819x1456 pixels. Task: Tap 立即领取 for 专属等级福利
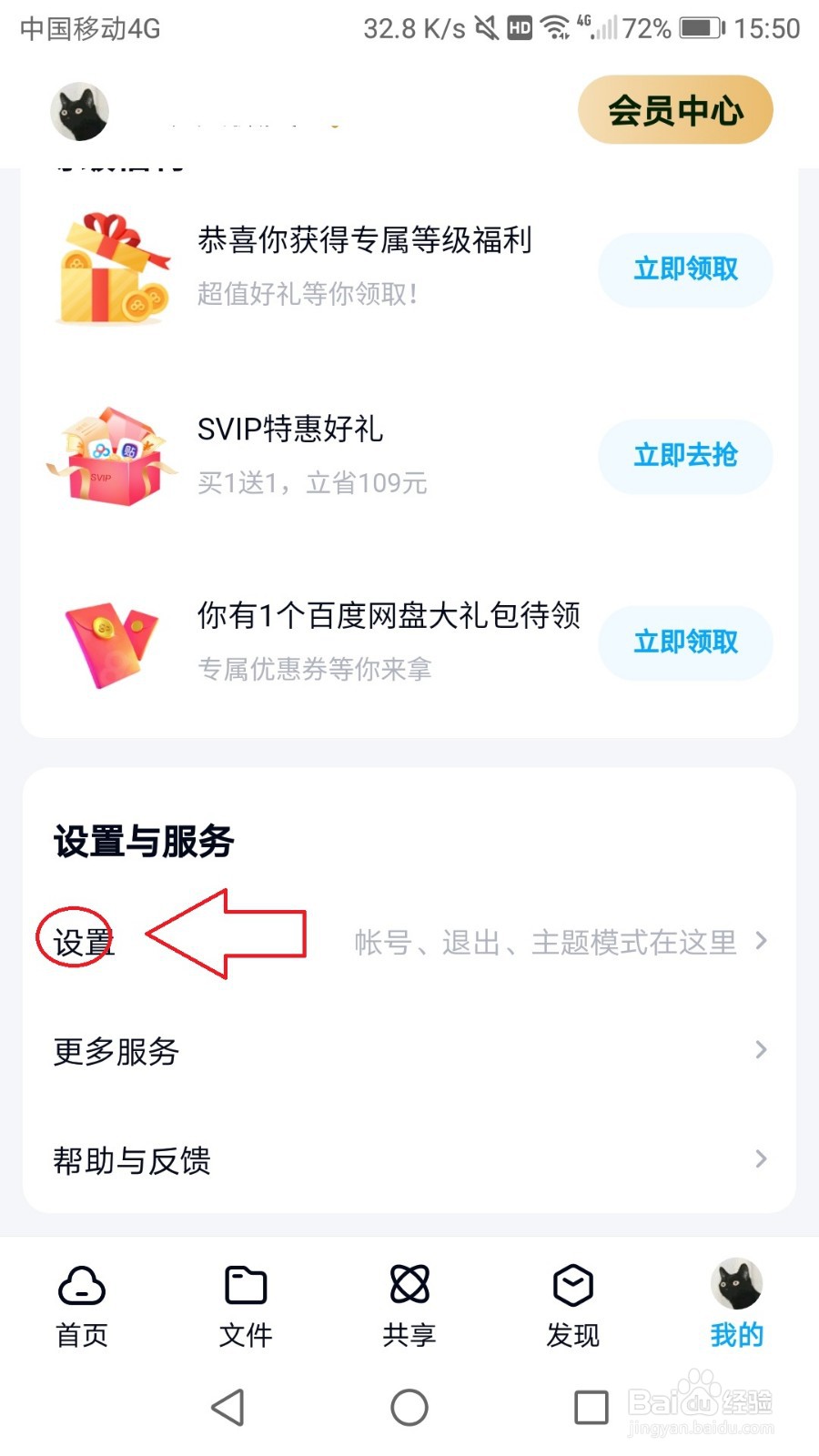[684, 269]
